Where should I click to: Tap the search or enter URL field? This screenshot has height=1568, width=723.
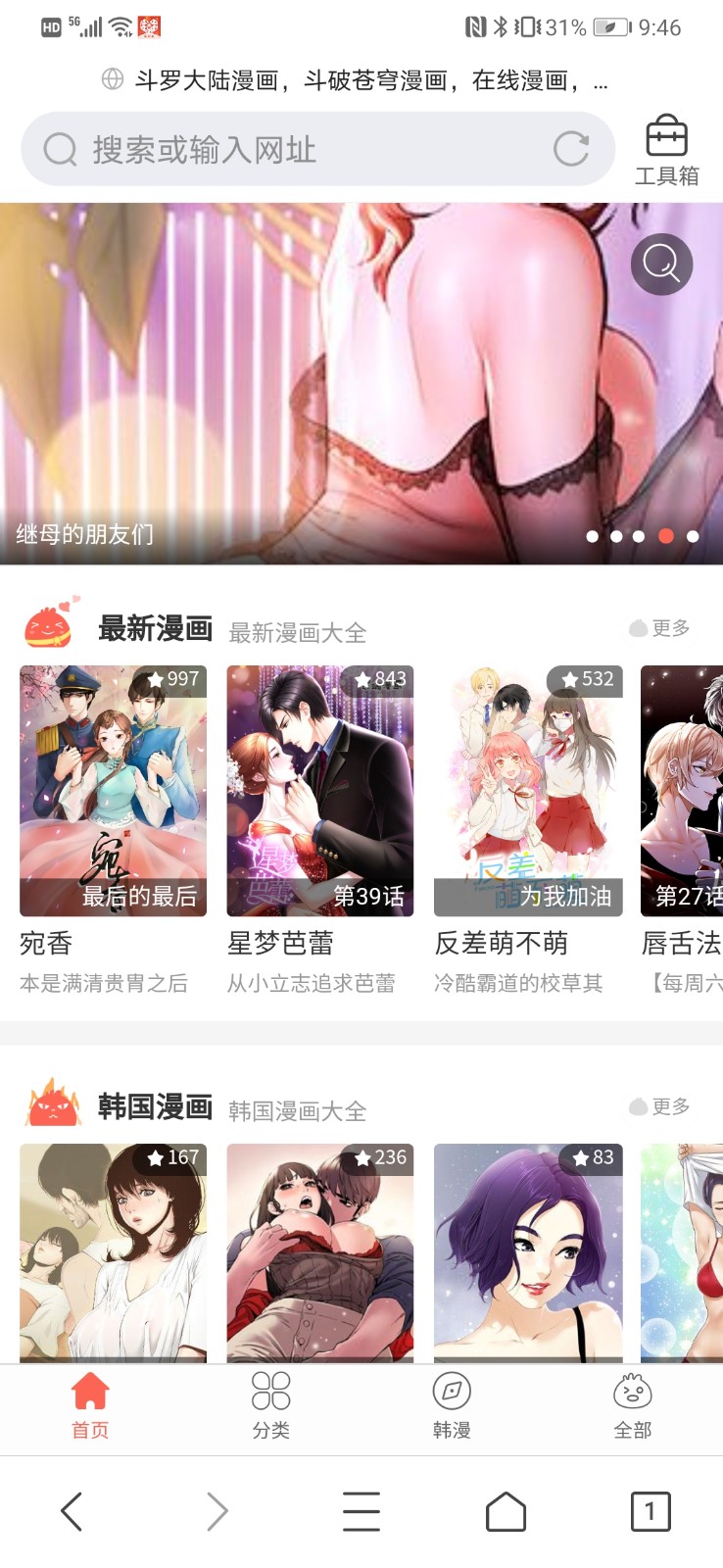(x=294, y=150)
